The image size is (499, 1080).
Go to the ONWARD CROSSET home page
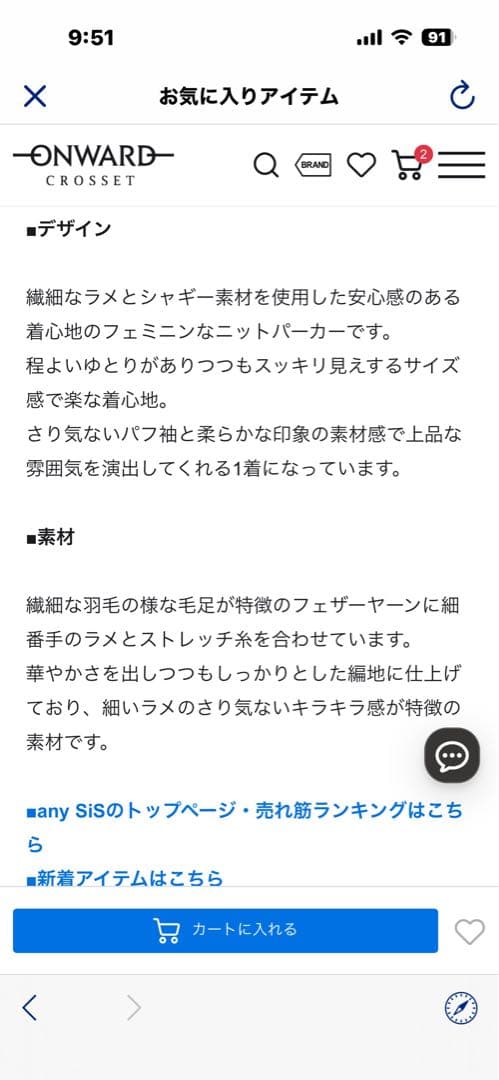[92, 165]
